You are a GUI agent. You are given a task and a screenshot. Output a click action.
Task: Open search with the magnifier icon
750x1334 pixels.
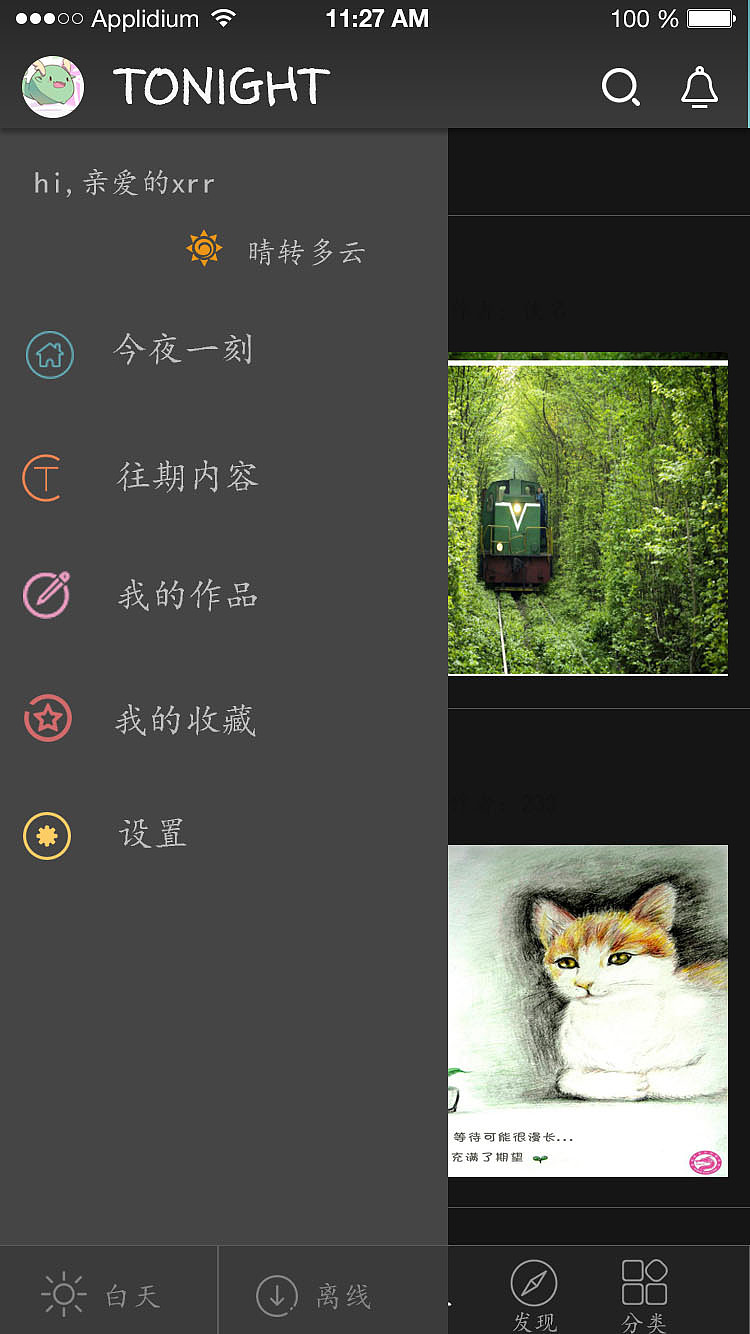click(621, 88)
